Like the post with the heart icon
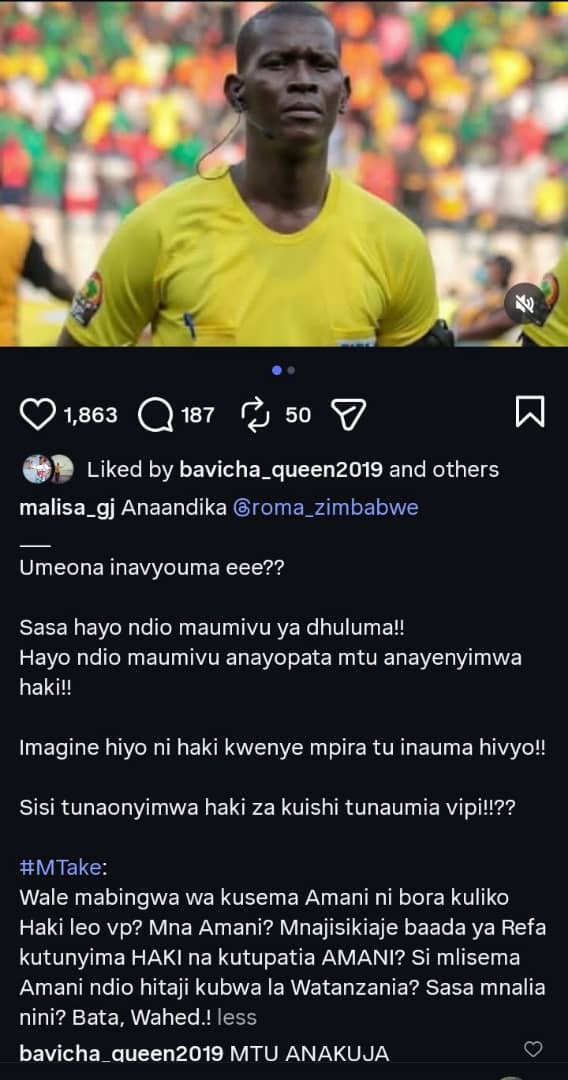 point(37,415)
